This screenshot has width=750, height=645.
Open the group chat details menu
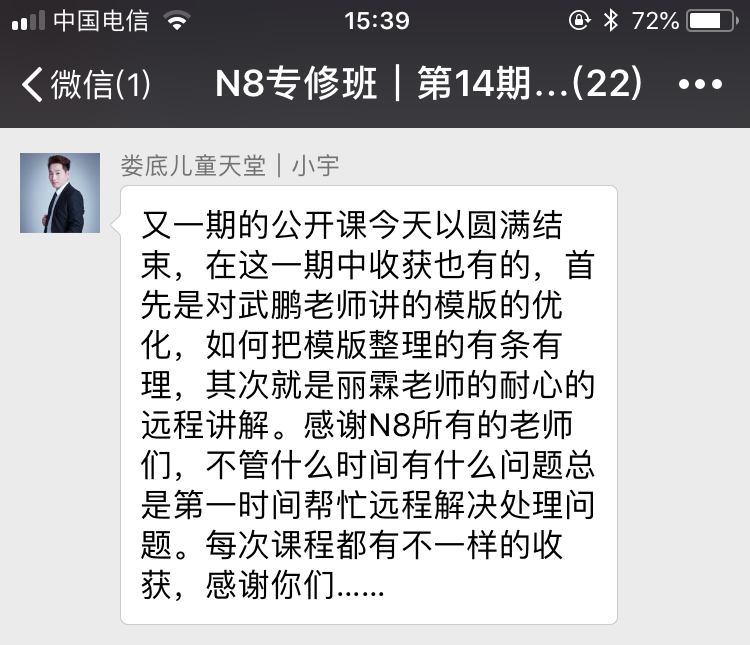706,85
